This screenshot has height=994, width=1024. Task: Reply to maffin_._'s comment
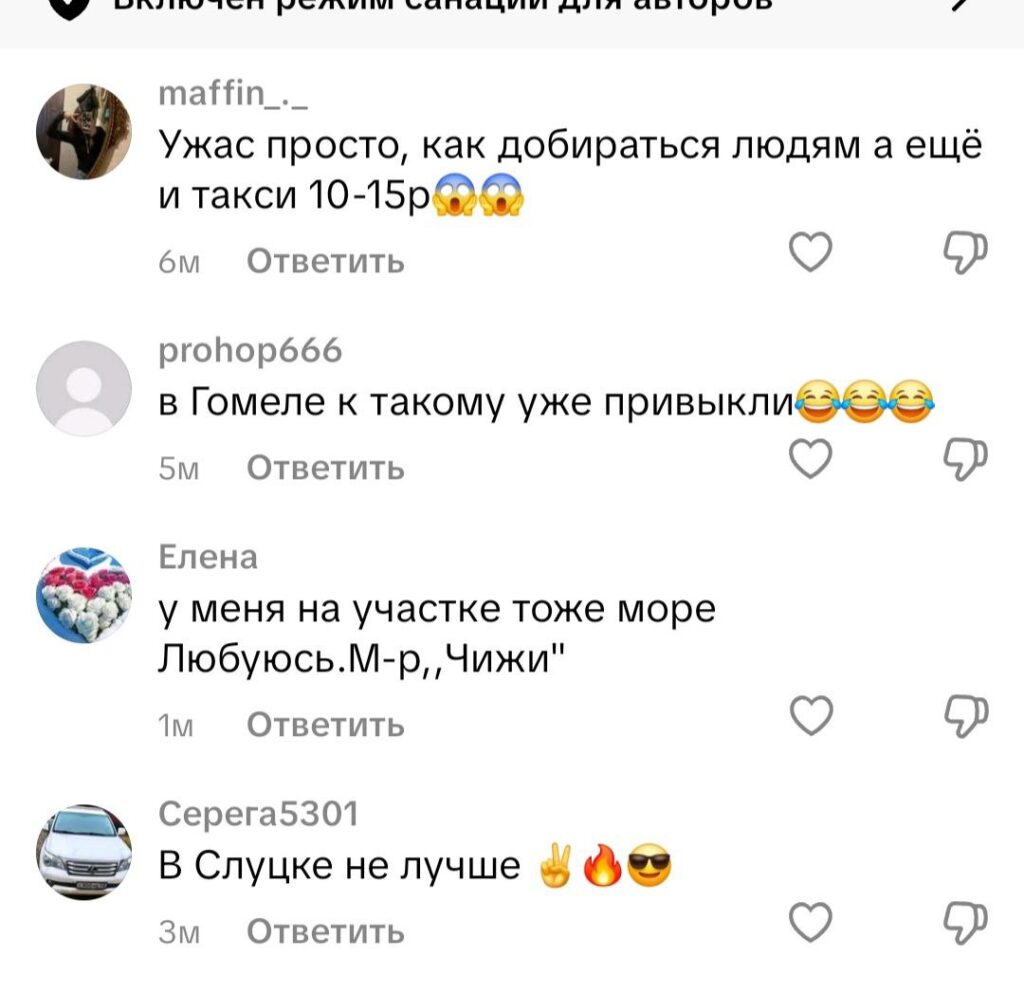(325, 262)
